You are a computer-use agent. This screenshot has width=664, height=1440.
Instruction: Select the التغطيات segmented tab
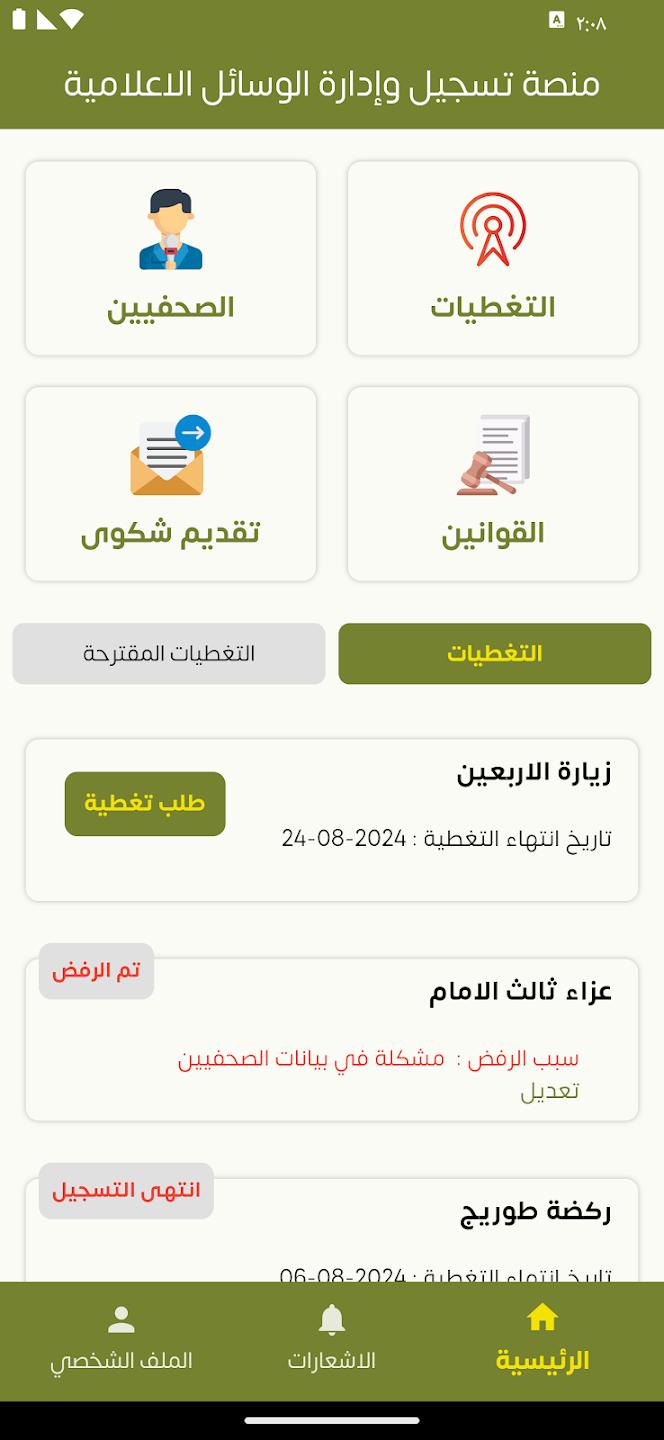click(x=494, y=654)
